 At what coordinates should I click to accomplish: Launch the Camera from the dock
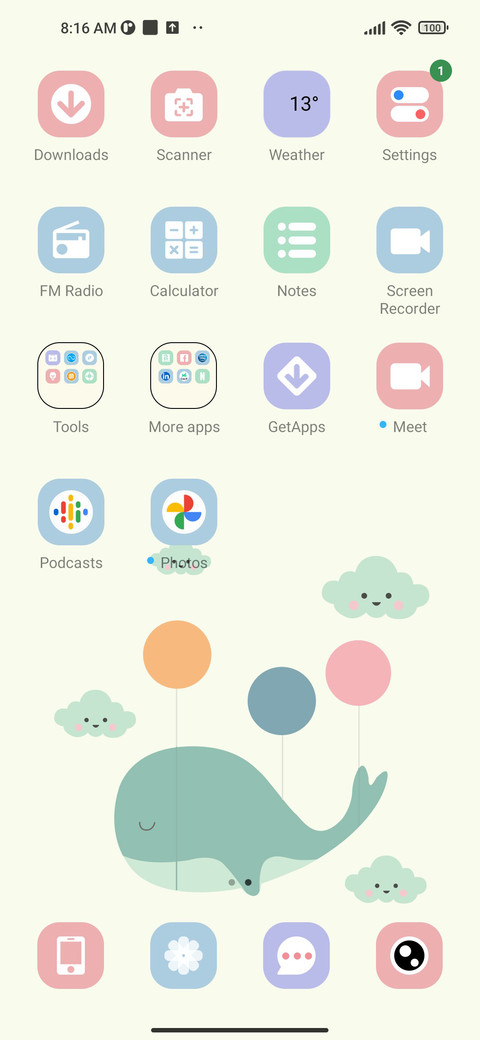(409, 956)
